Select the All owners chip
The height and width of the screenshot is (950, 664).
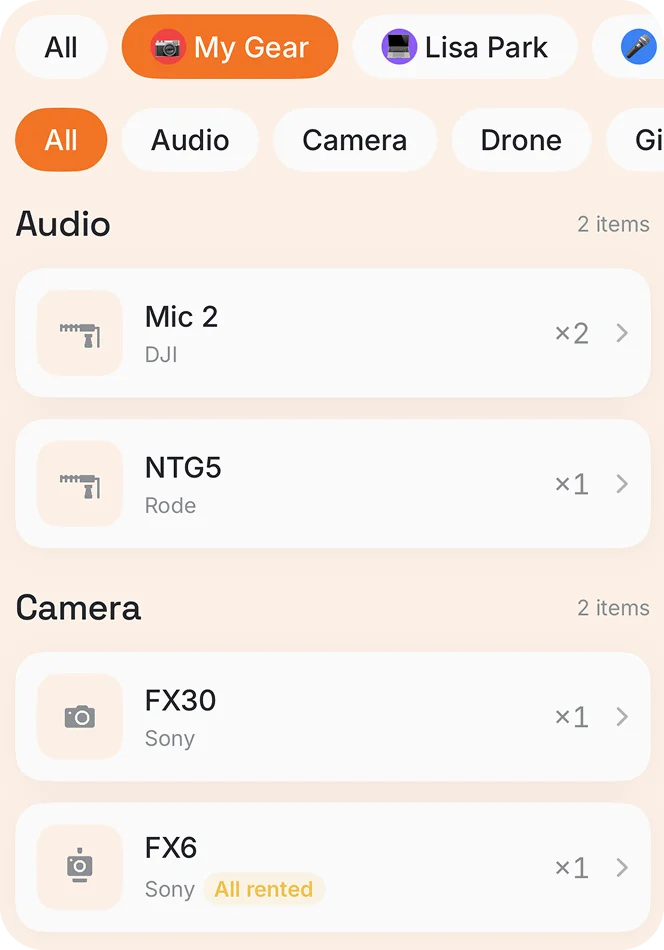(61, 47)
